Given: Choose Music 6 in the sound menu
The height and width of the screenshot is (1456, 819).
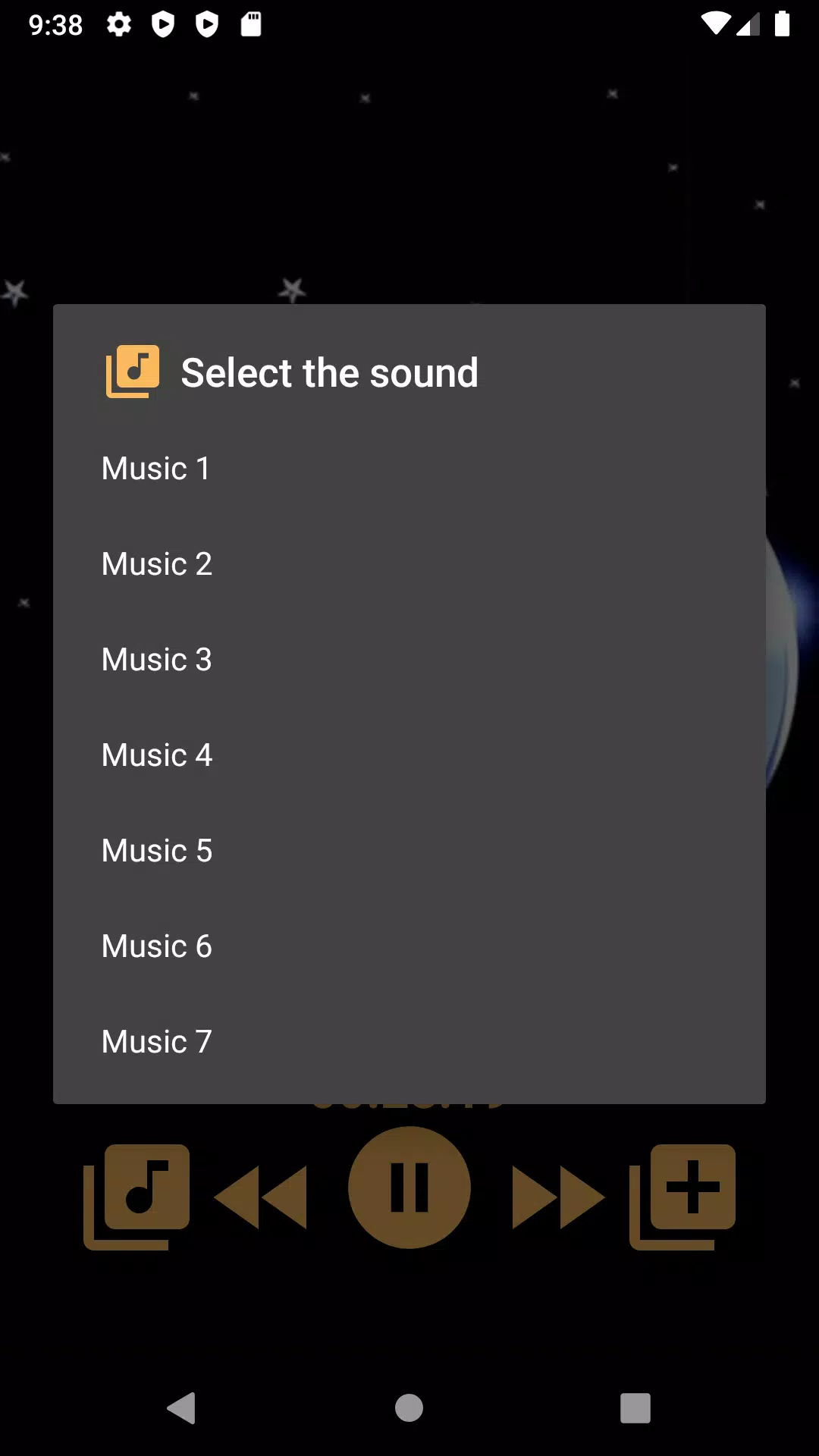Looking at the screenshot, I should click(156, 946).
